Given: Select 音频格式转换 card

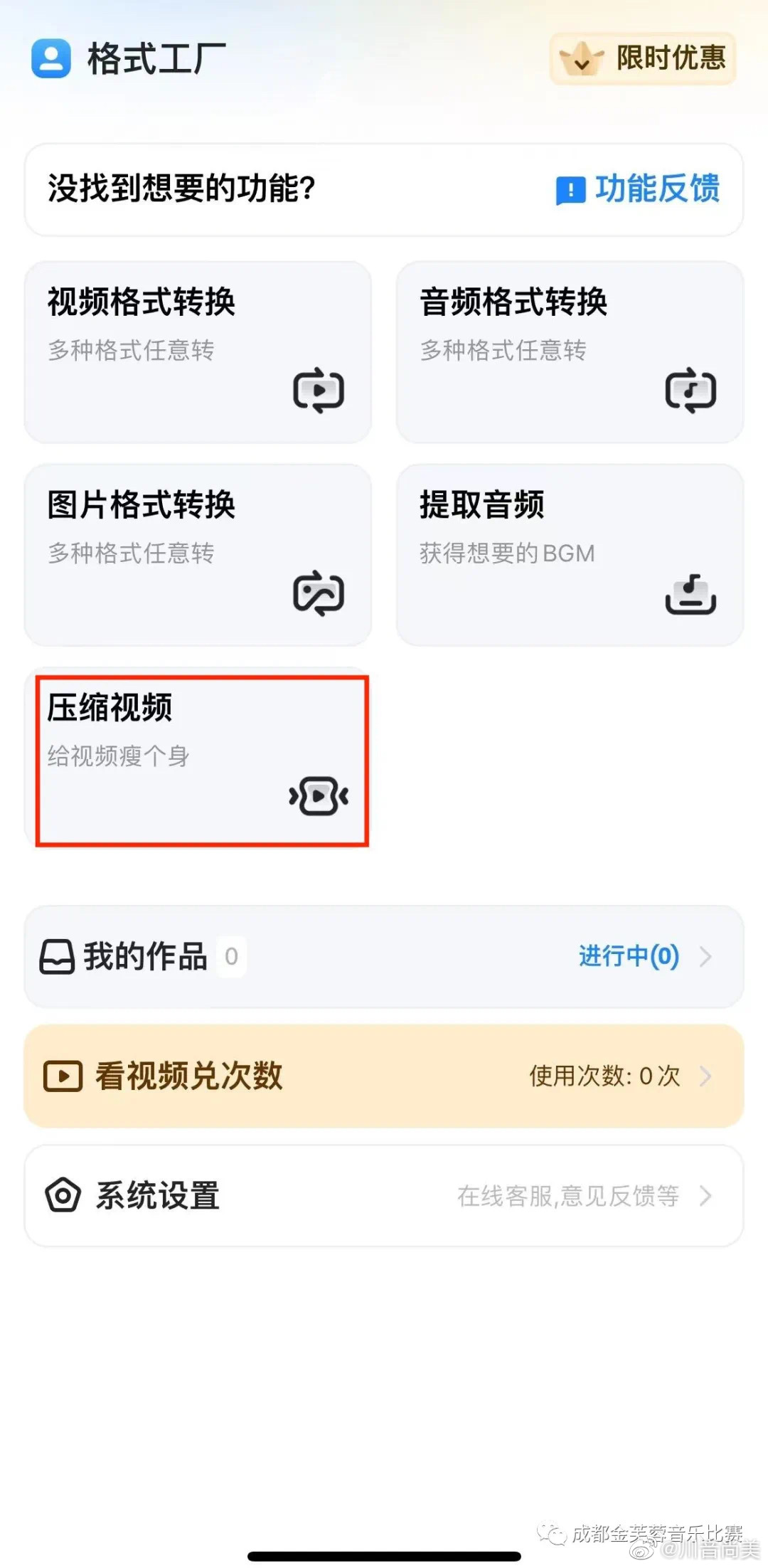Looking at the screenshot, I should (570, 352).
